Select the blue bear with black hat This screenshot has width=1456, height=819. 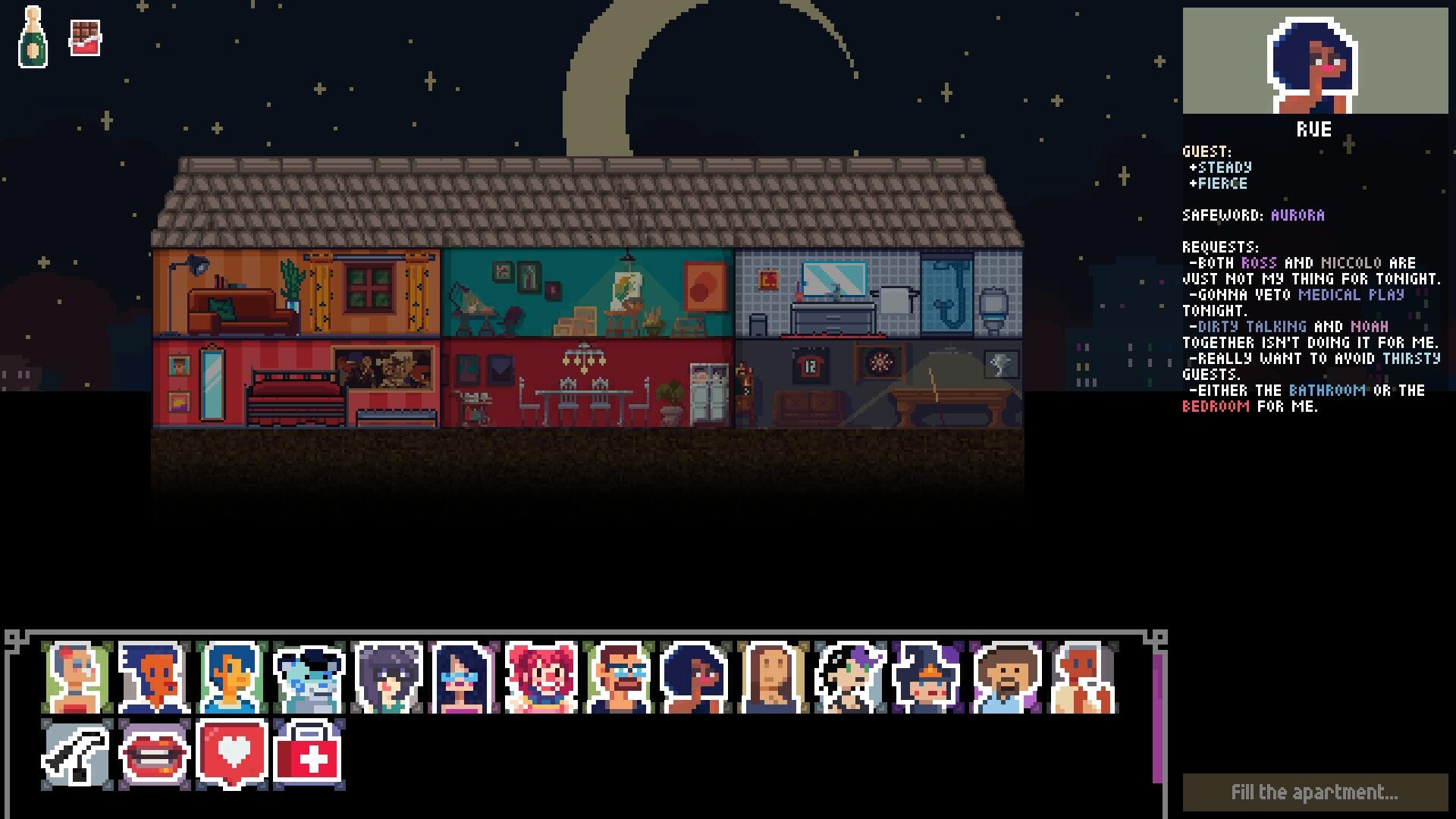point(309,677)
